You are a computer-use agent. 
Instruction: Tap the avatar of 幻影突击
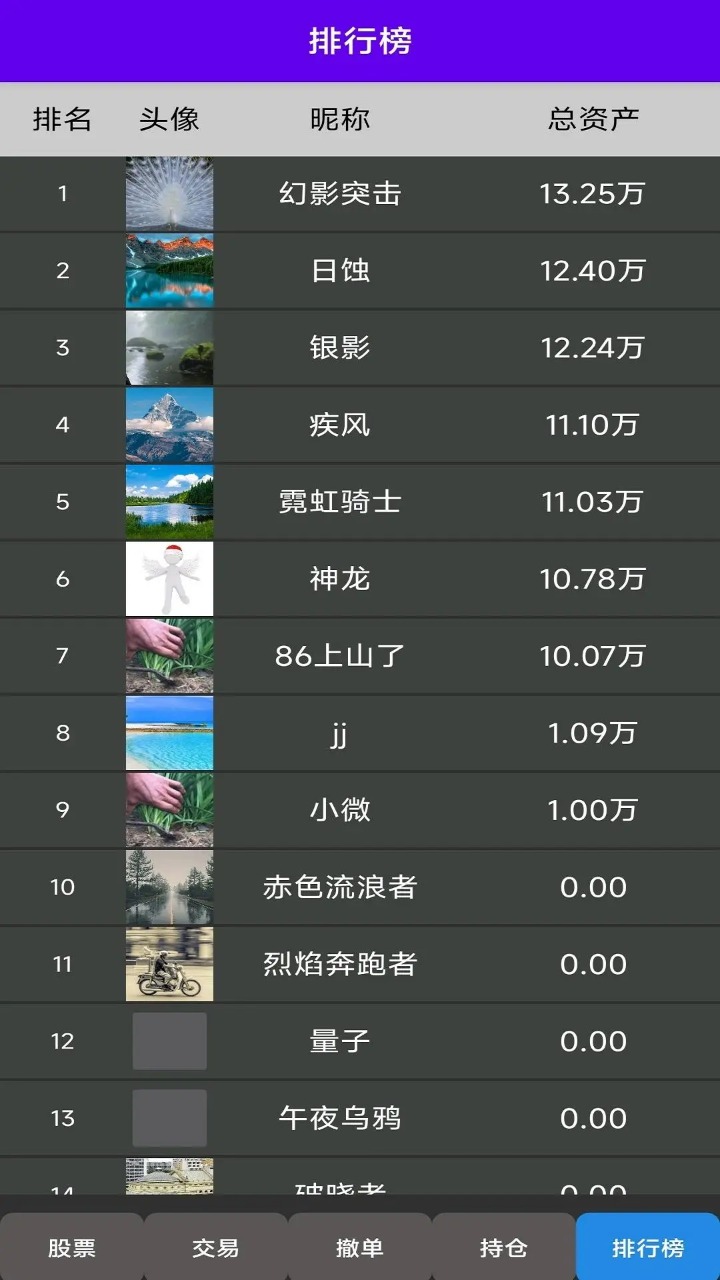[x=169, y=193]
